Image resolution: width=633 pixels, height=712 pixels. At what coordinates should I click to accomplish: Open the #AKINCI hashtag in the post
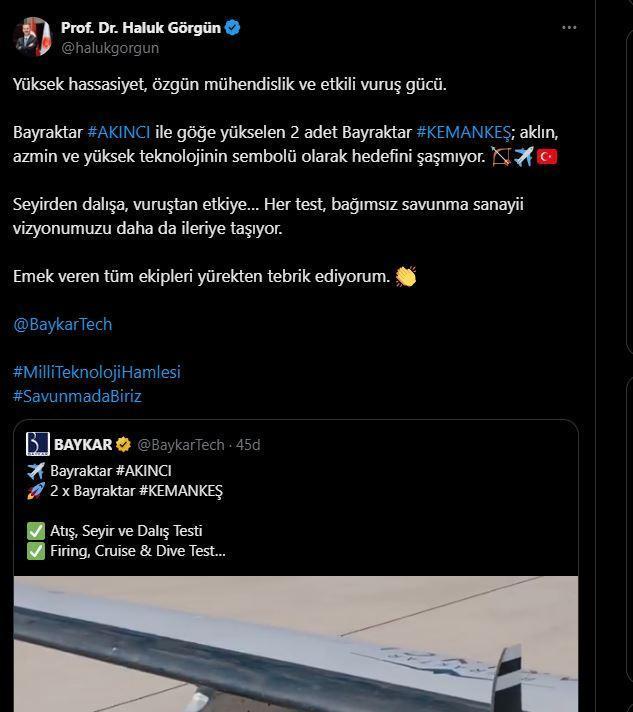click(x=119, y=132)
